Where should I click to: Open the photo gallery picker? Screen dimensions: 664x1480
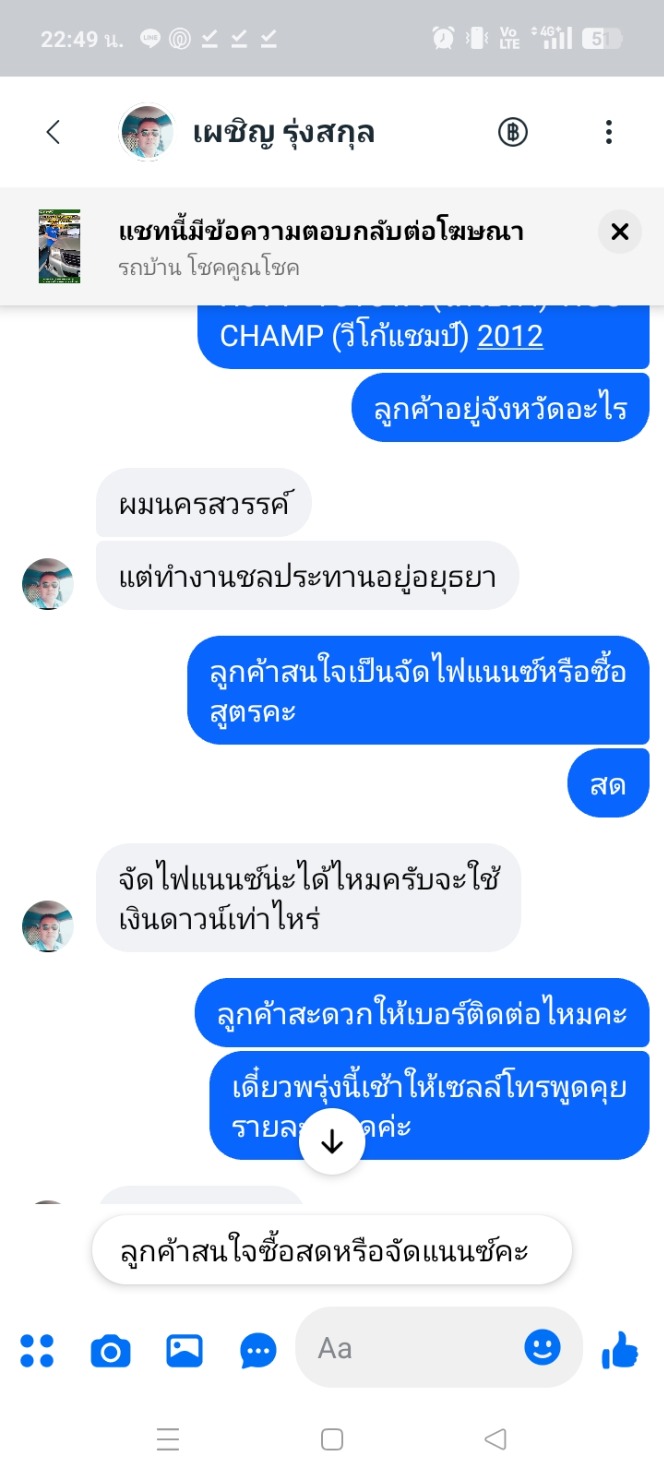pyautogui.click(x=184, y=1351)
